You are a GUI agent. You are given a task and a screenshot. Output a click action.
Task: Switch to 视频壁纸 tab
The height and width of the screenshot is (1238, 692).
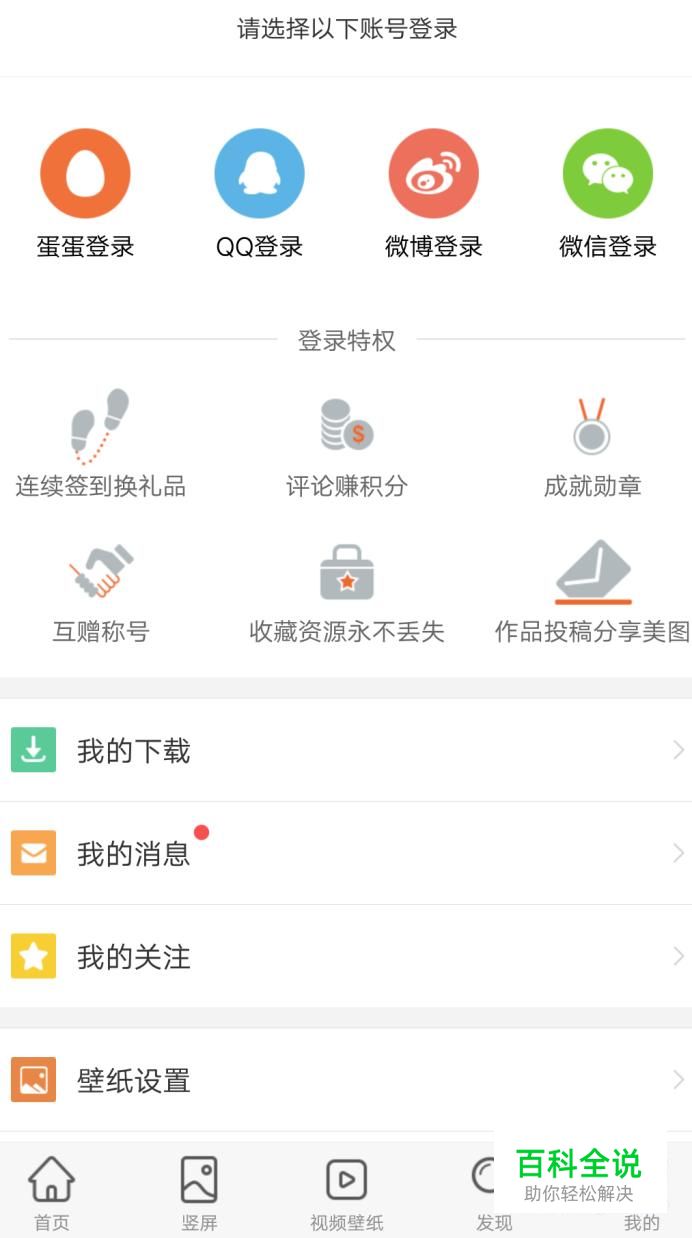[x=346, y=1192]
